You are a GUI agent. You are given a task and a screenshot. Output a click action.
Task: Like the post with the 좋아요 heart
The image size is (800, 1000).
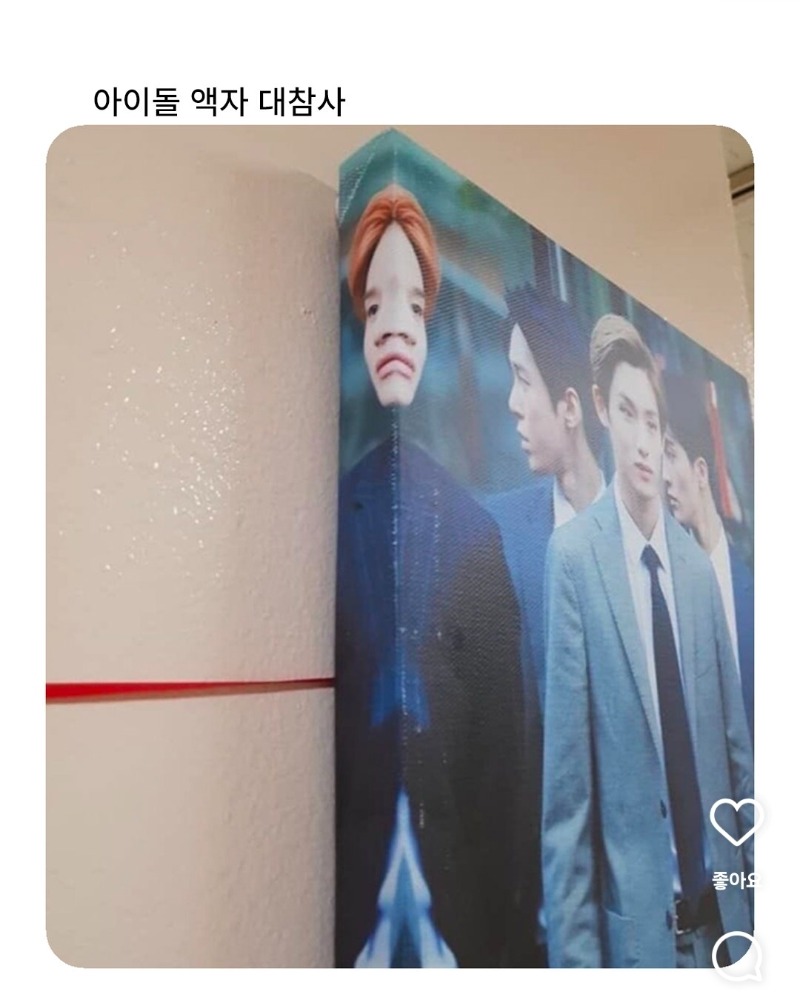(x=736, y=823)
